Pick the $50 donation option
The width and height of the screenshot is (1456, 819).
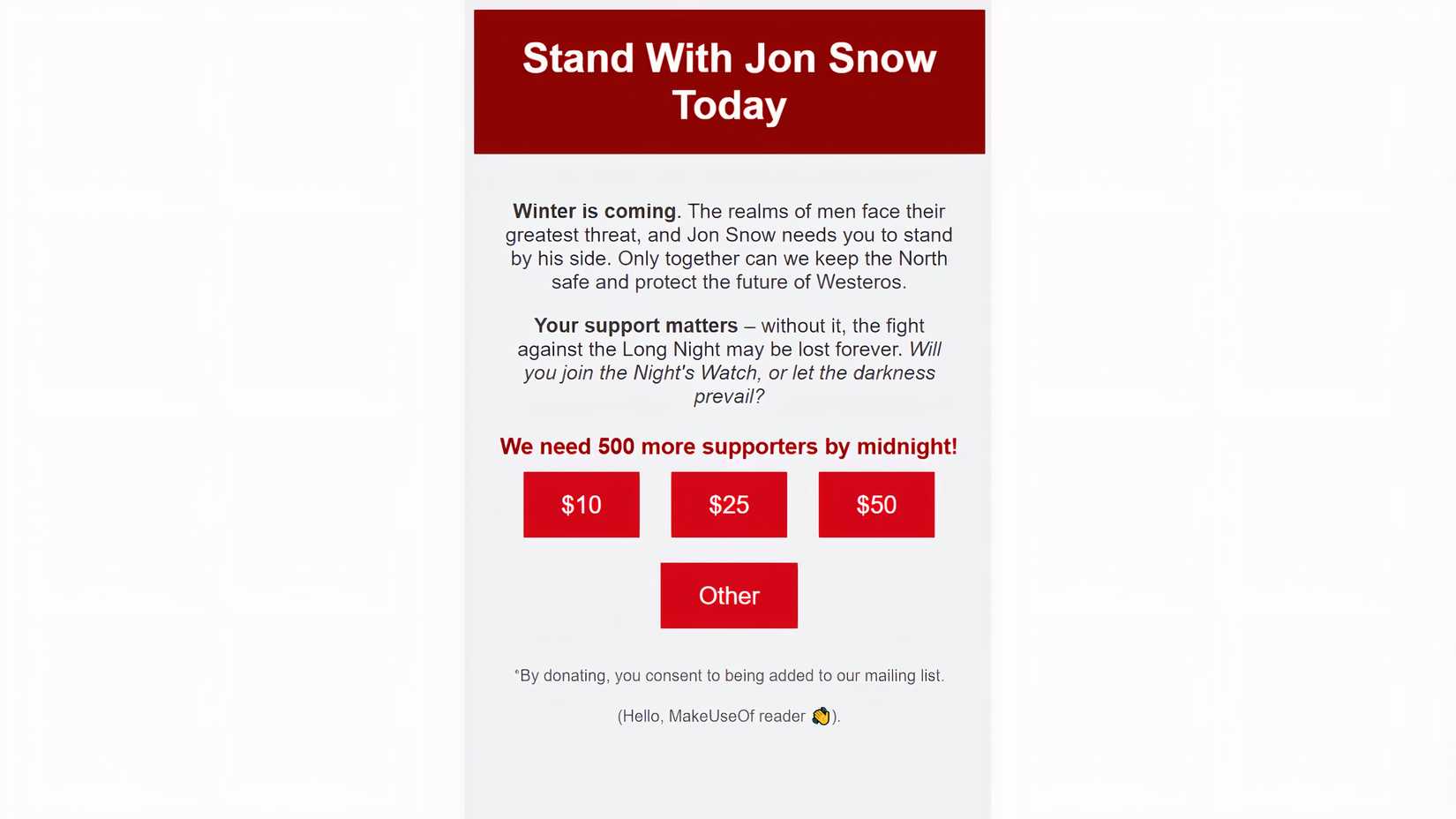(875, 504)
